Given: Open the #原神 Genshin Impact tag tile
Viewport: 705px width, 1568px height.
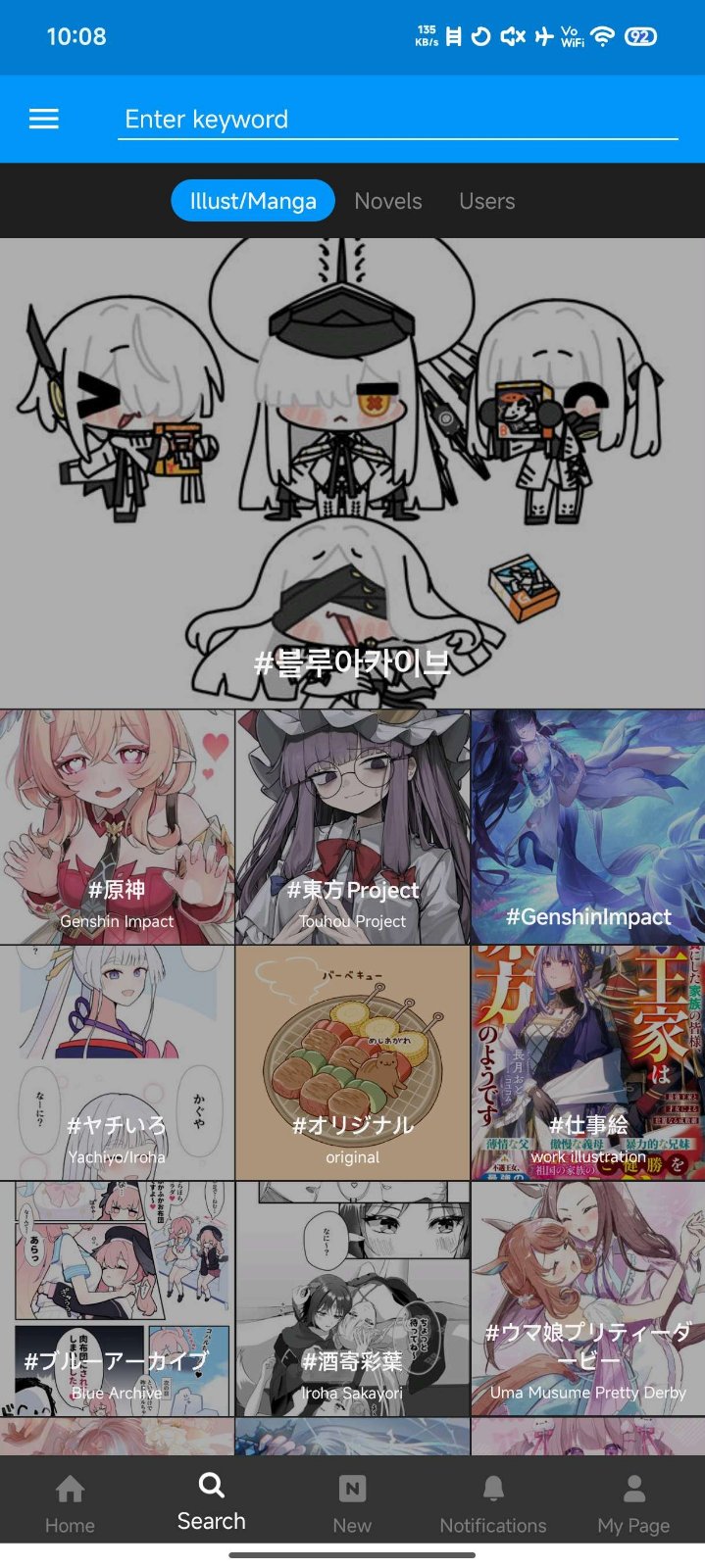Looking at the screenshot, I should point(117,827).
